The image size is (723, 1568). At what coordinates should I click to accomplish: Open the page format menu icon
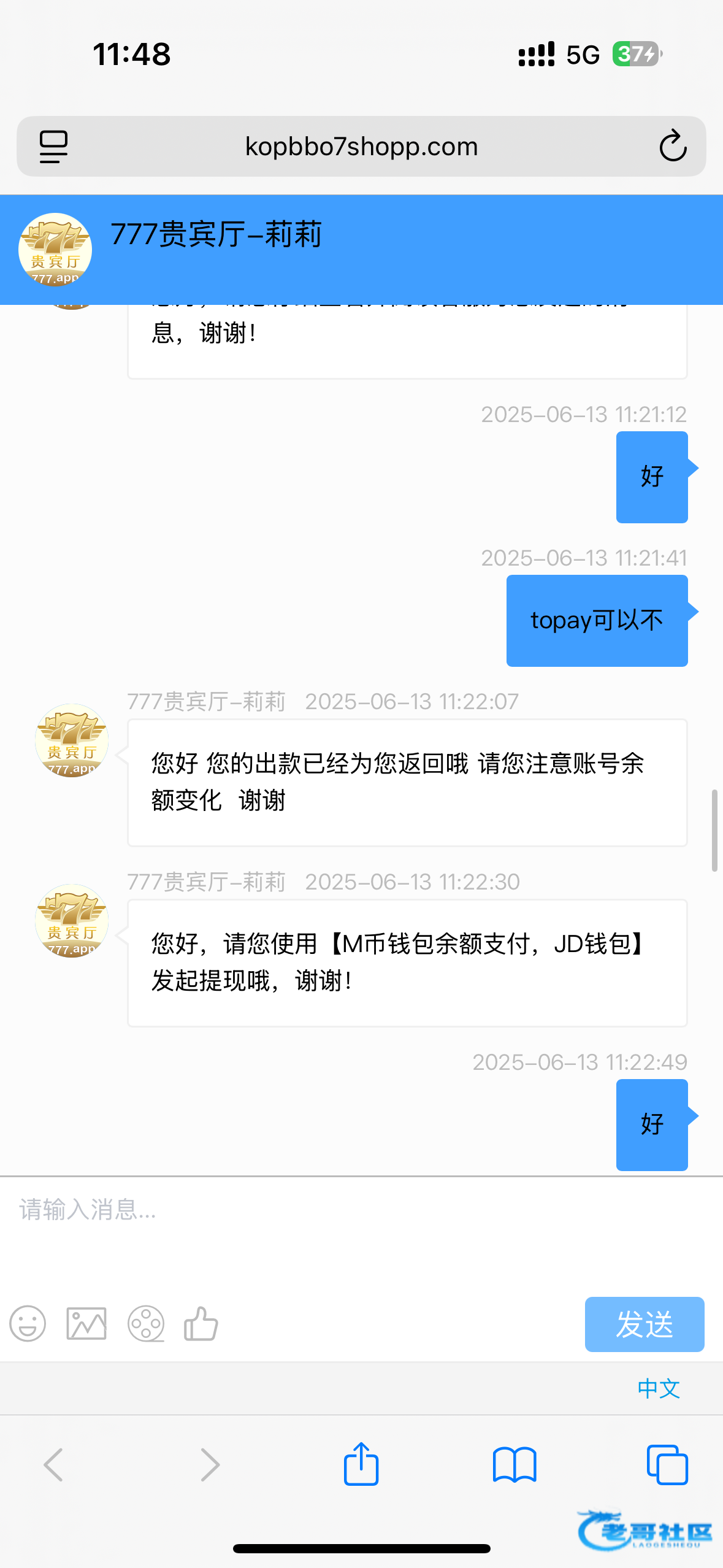click(x=54, y=147)
